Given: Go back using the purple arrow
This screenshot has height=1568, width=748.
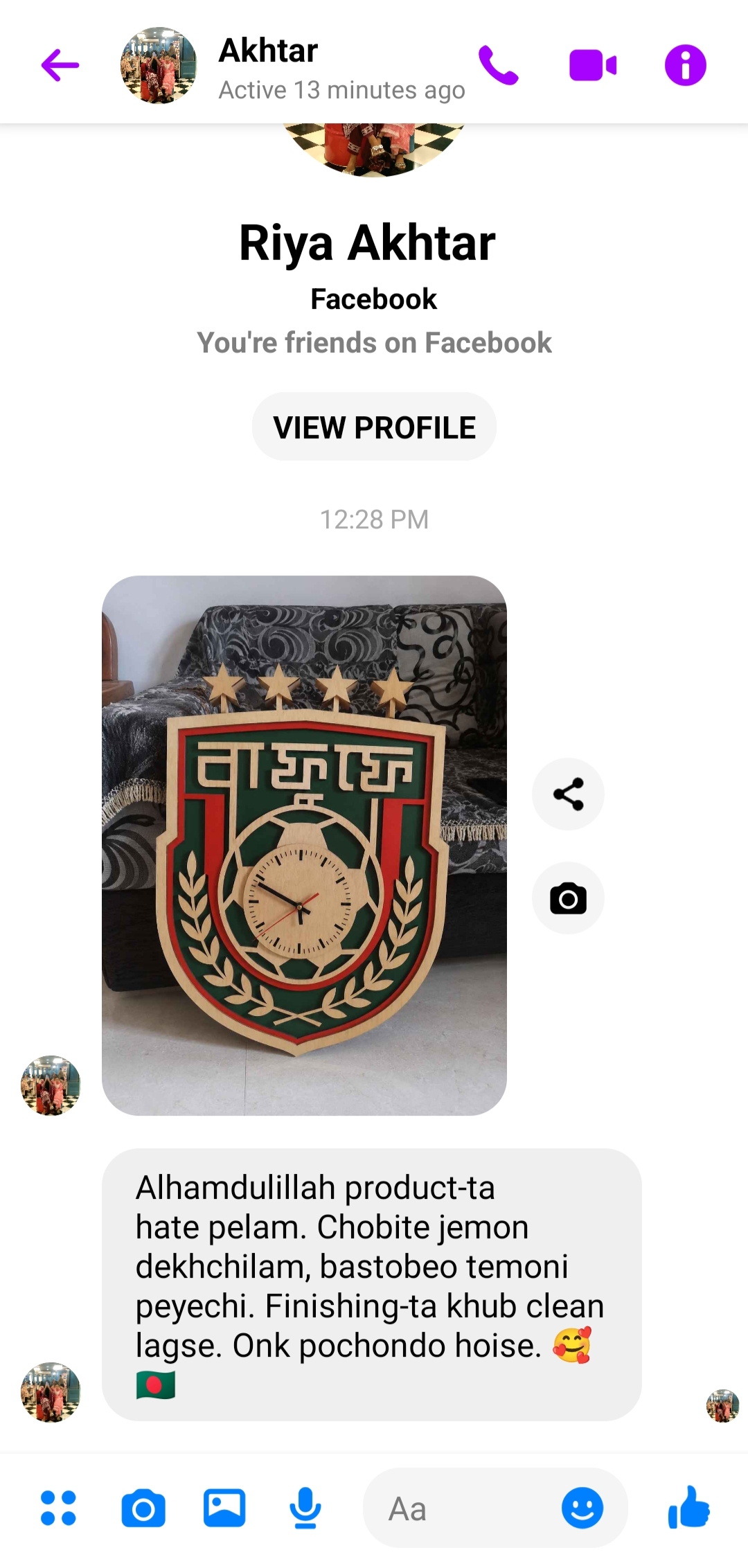Looking at the screenshot, I should [60, 66].
